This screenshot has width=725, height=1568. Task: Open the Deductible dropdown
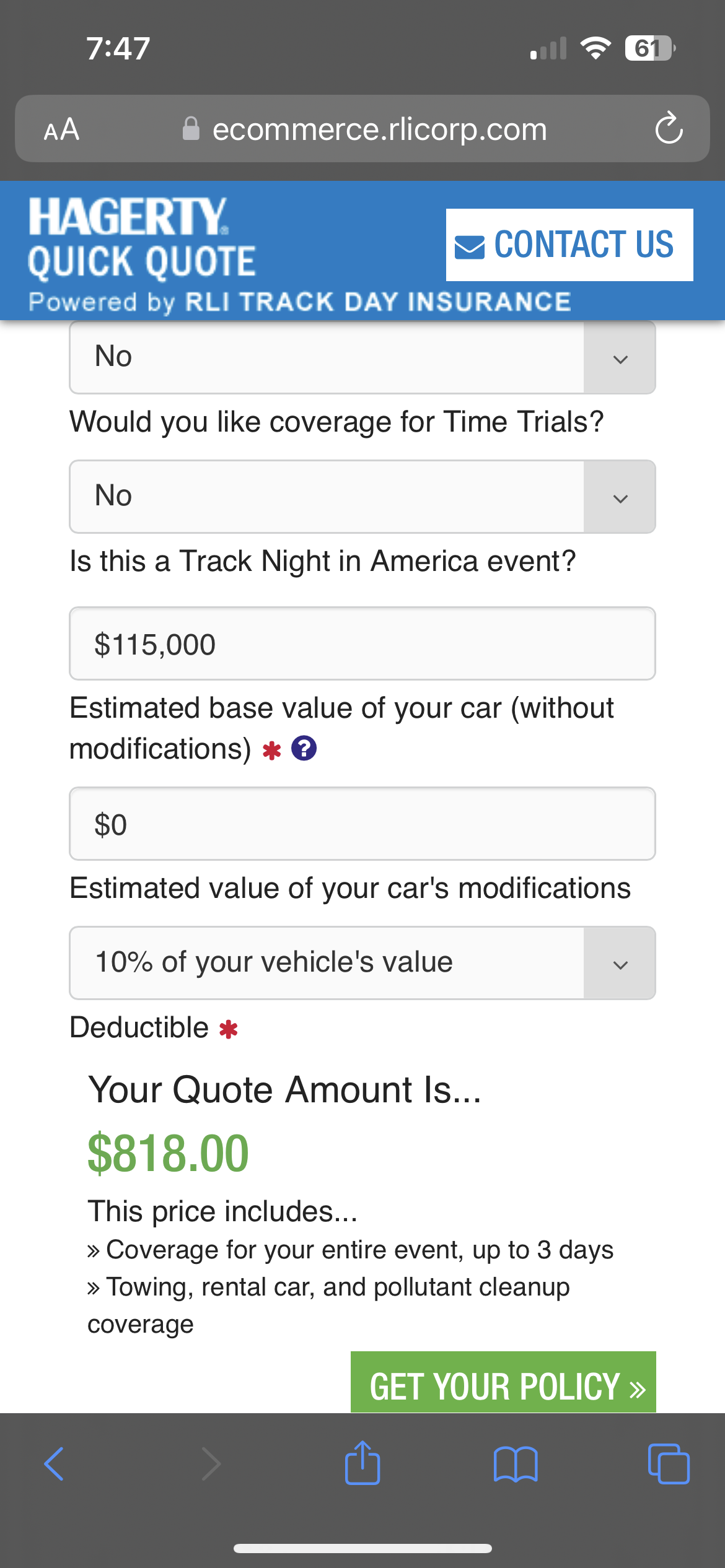(x=362, y=963)
